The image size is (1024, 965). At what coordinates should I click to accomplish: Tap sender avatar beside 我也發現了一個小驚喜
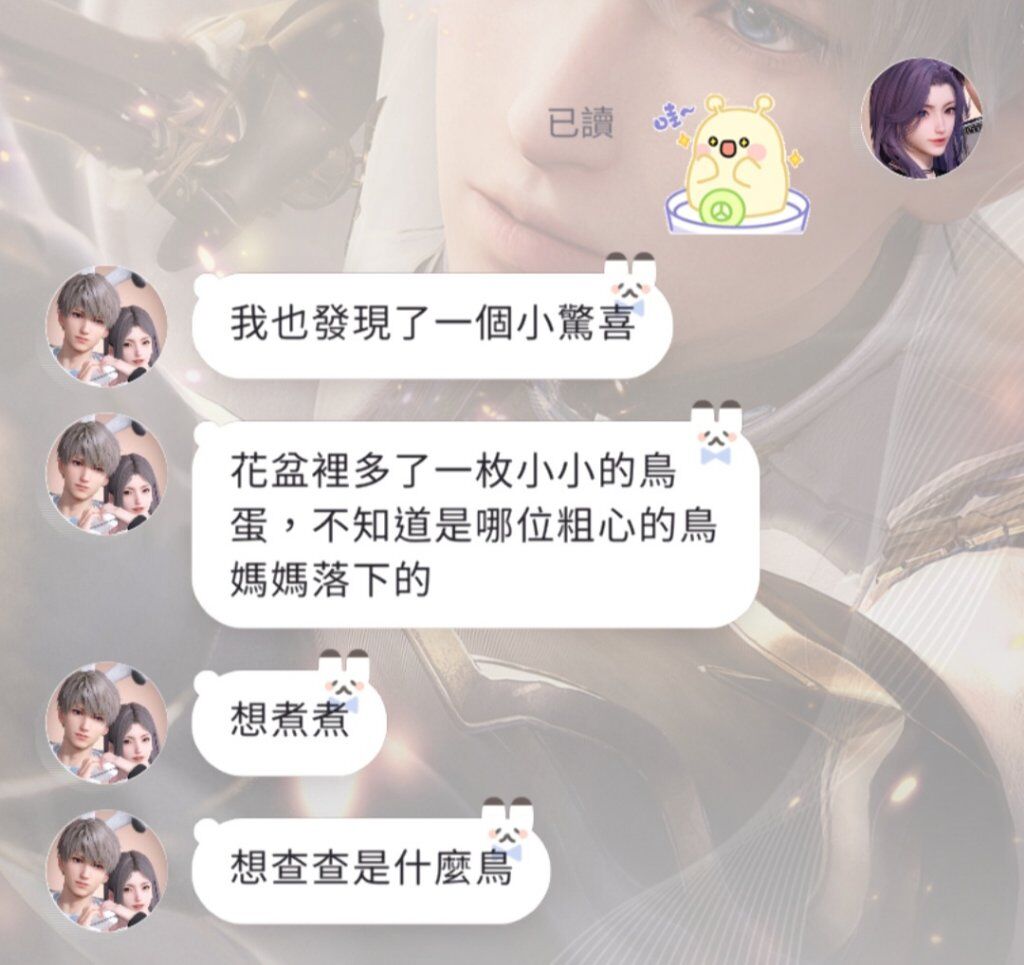[107, 326]
